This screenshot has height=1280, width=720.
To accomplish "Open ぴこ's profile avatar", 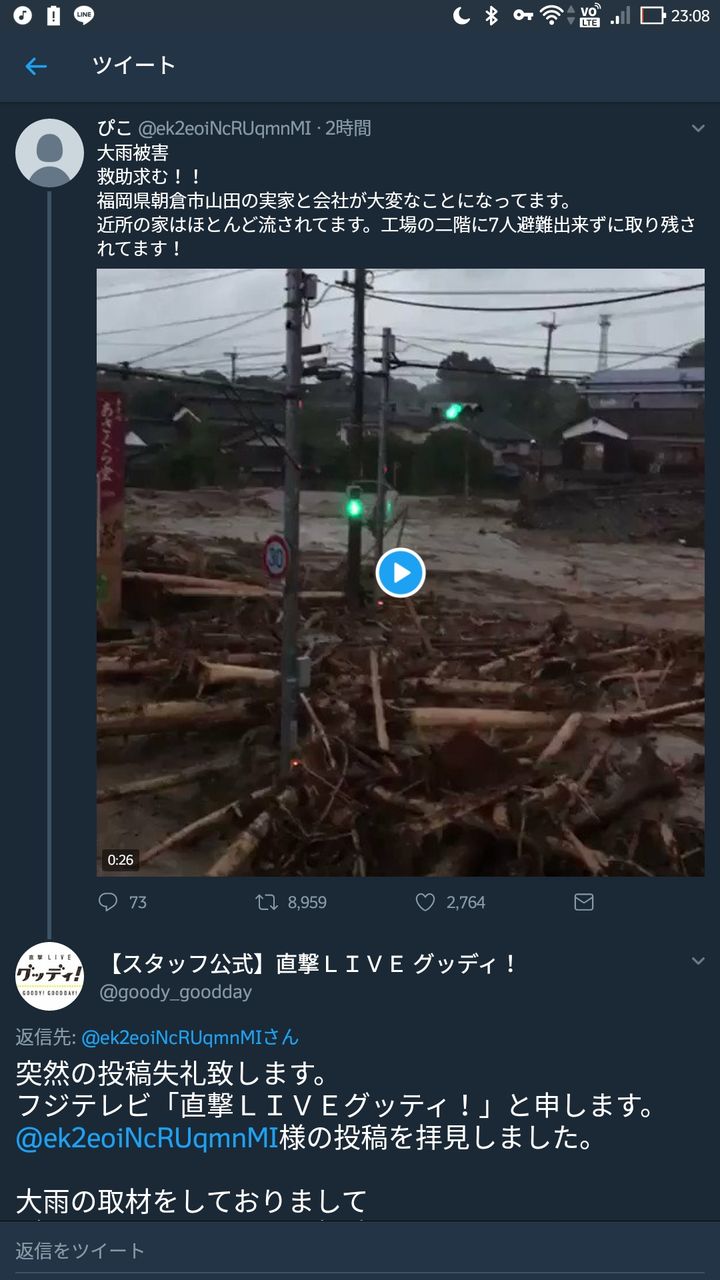I will [x=49, y=153].
